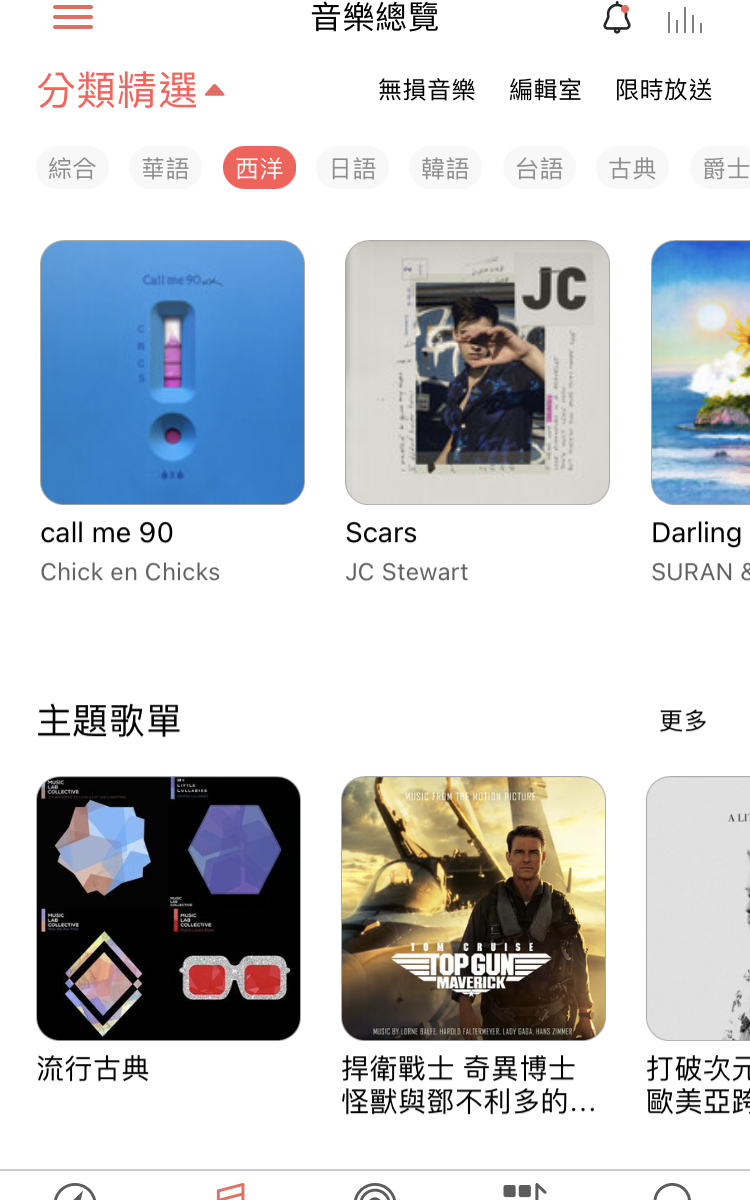The width and height of the screenshot is (750, 1200).
Task: Show 台語 music picks
Action: click(x=539, y=169)
